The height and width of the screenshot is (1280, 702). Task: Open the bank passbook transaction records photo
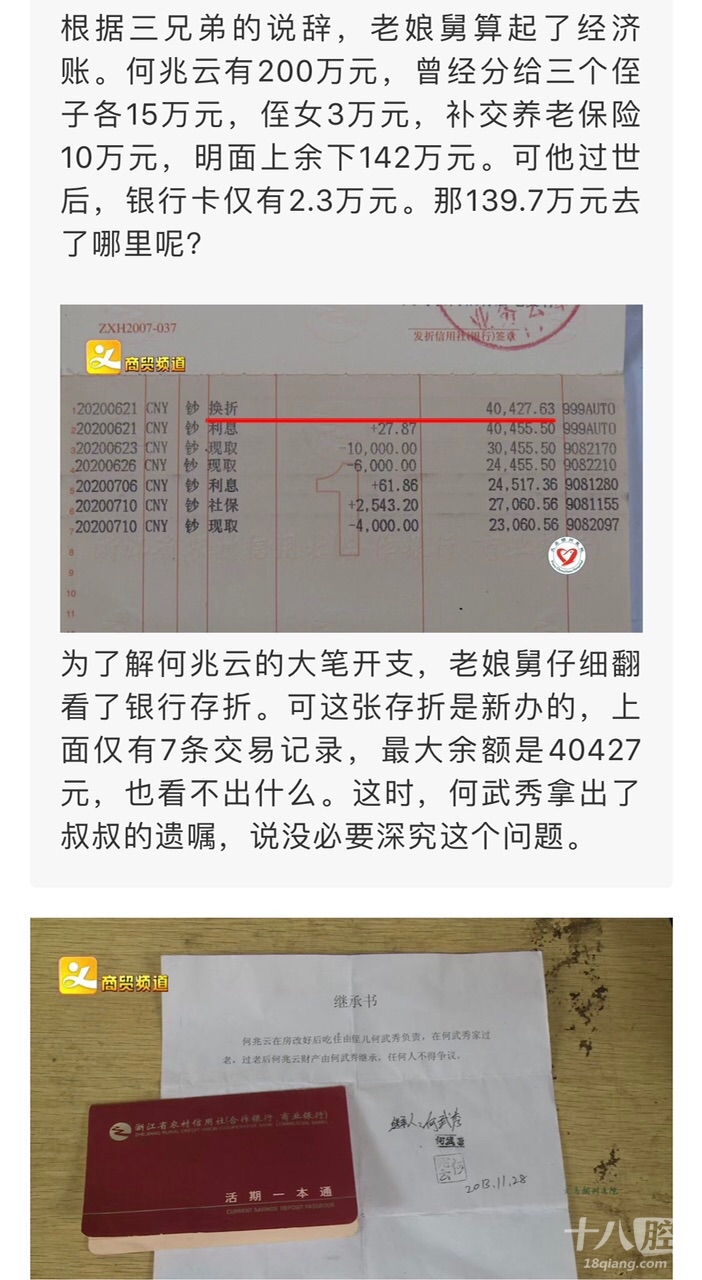[351, 468]
